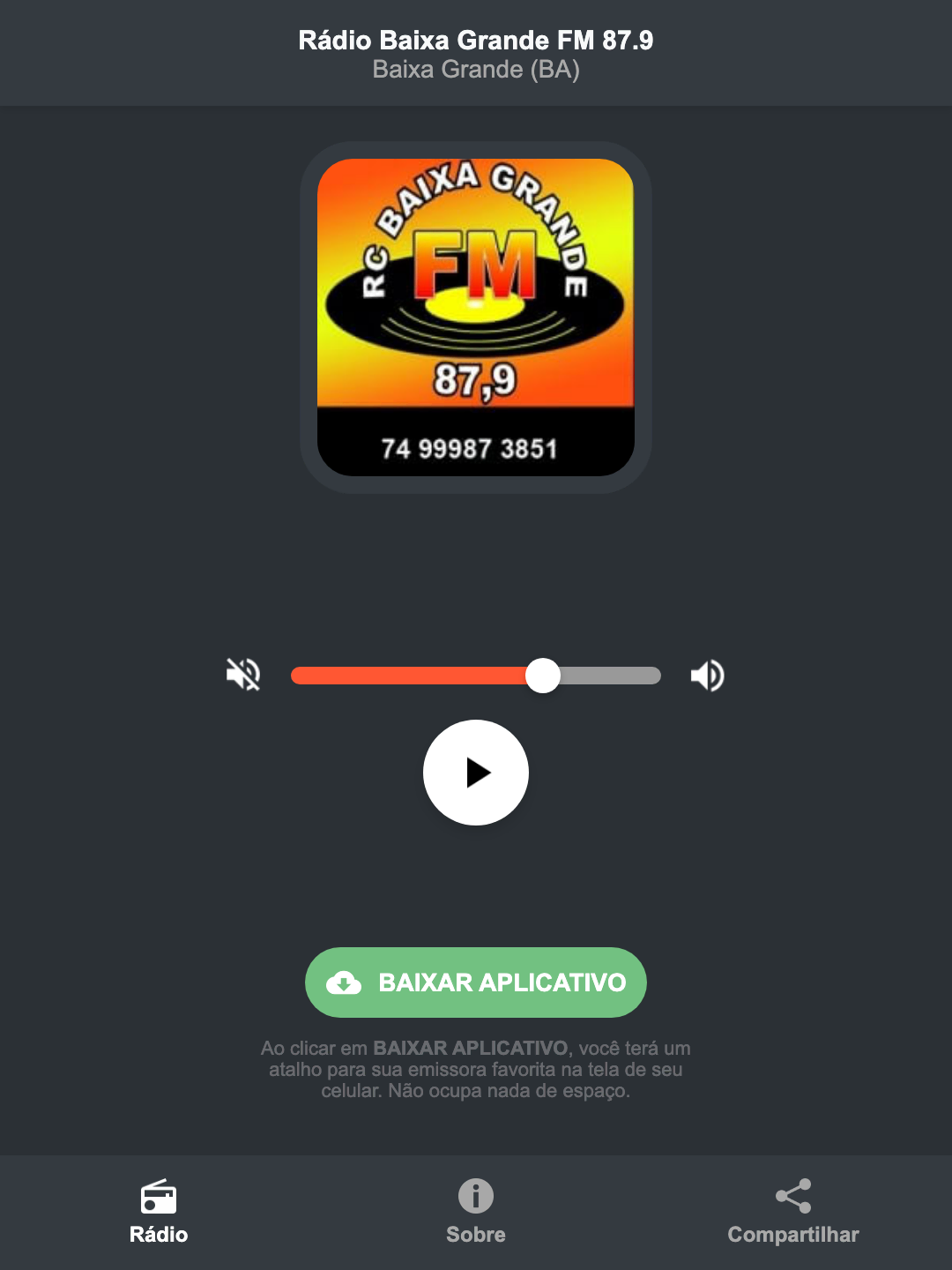The height and width of the screenshot is (1270, 952).
Task: Tap the white play circle button
Action: (x=475, y=773)
